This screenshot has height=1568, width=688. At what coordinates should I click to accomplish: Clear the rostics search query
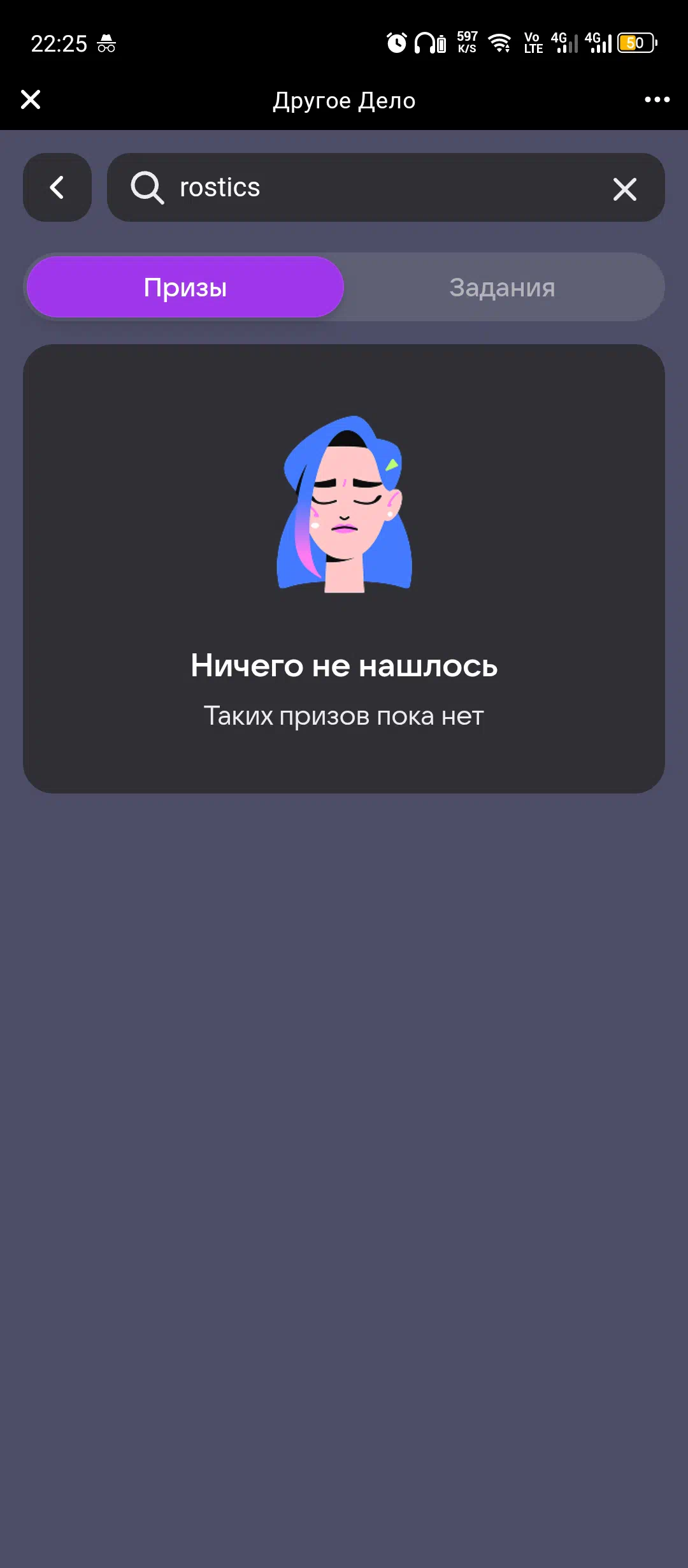[624, 189]
